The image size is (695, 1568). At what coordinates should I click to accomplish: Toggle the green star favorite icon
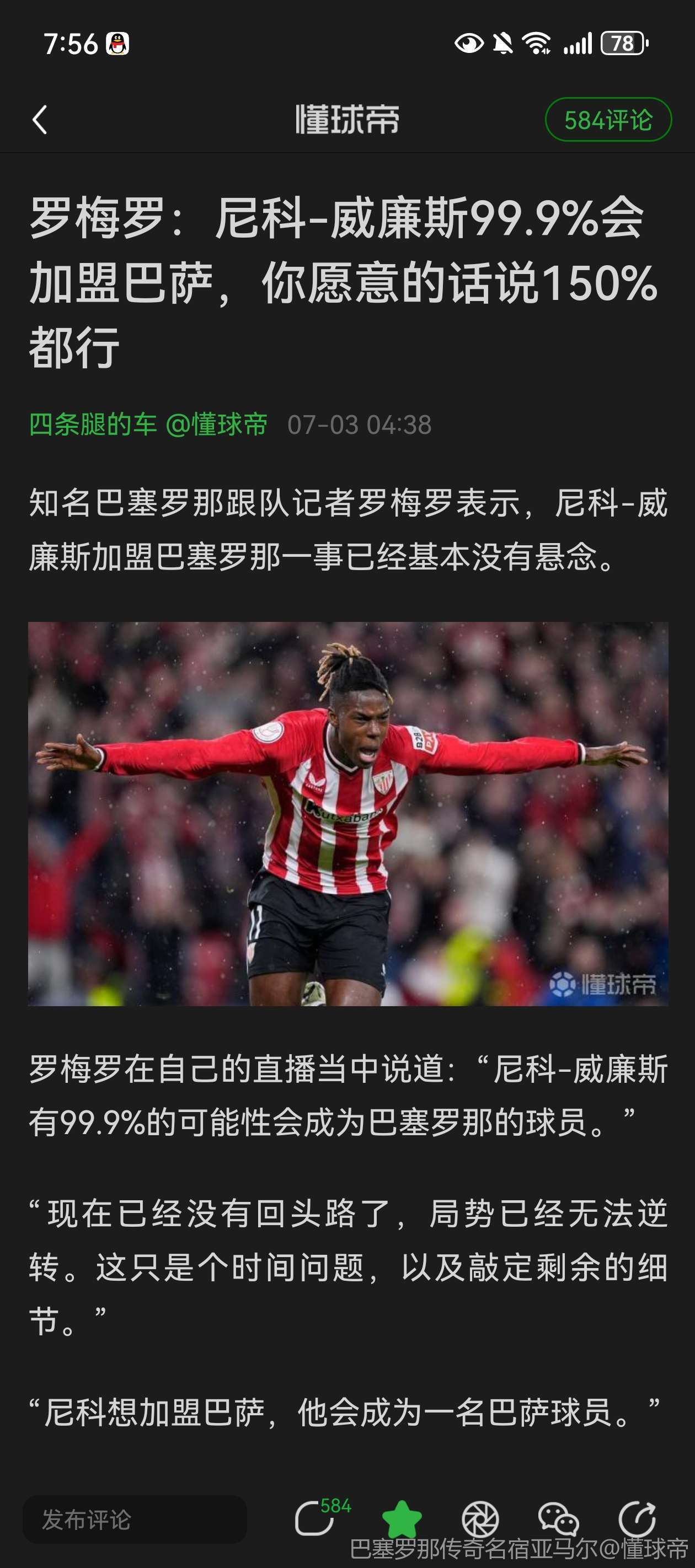coord(402,1519)
